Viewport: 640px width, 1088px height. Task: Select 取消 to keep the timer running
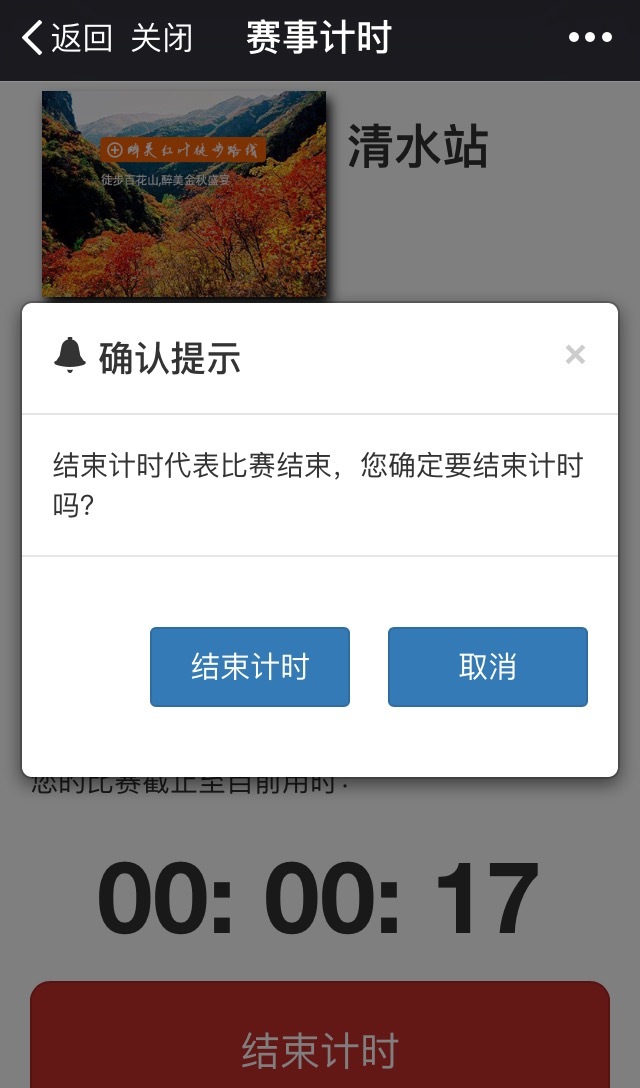(x=487, y=667)
